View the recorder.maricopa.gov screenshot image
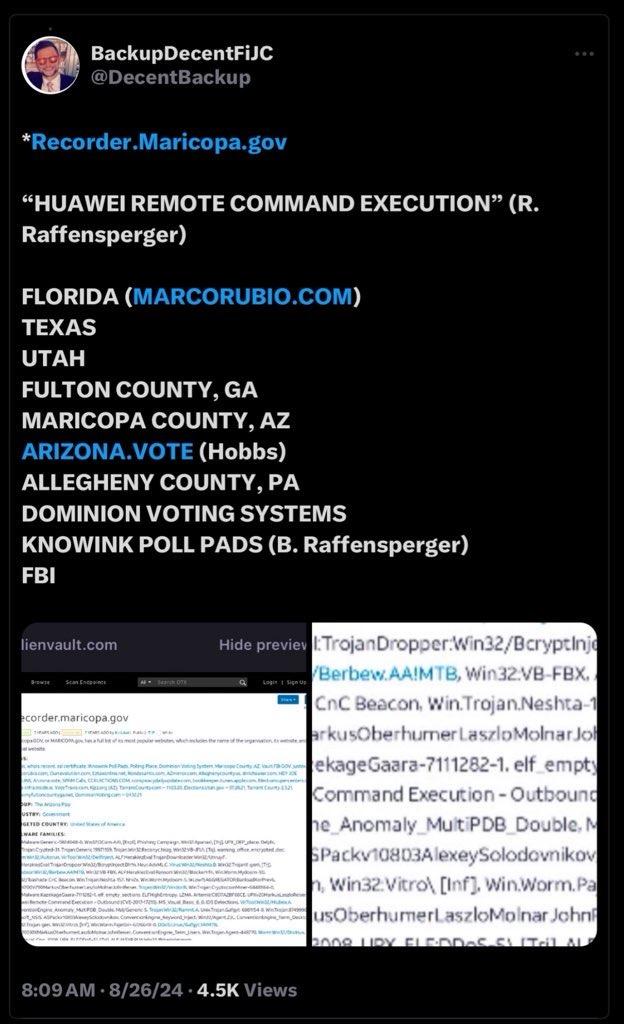 164,784
